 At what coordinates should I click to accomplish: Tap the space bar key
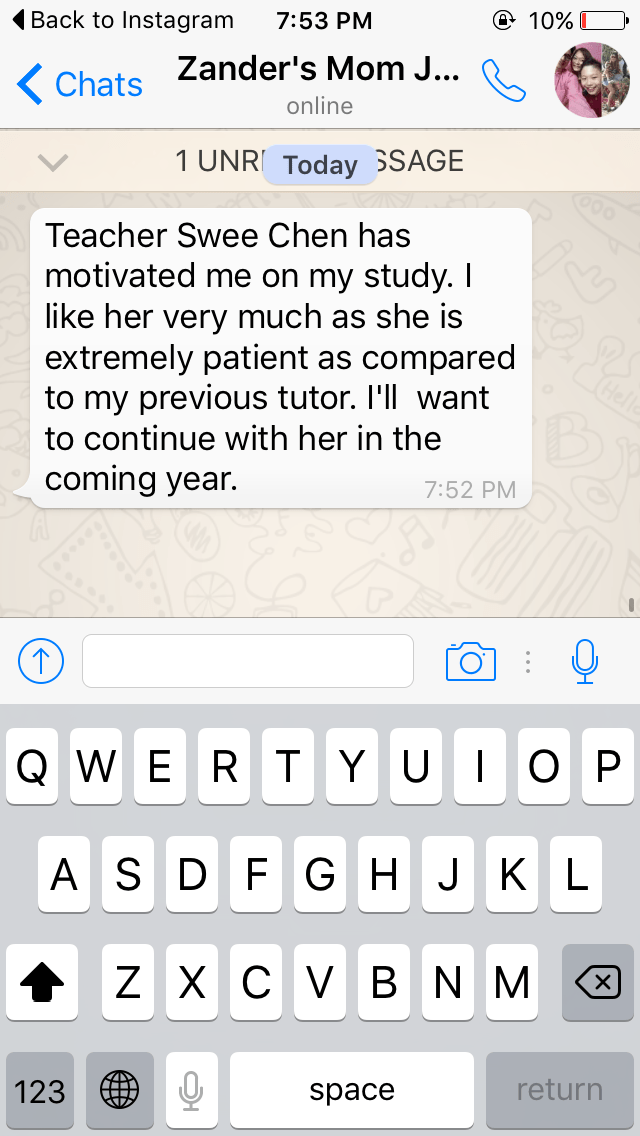[x=352, y=1090]
